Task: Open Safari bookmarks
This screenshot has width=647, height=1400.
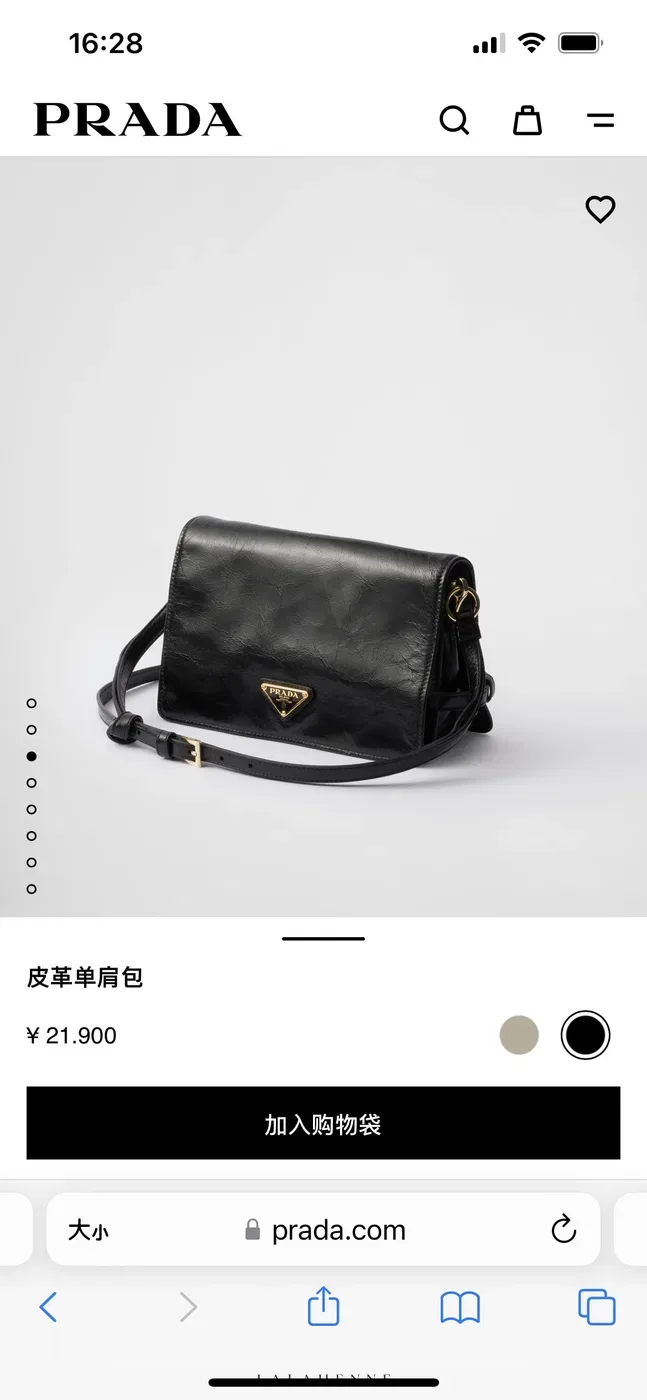Action: pyautogui.click(x=460, y=1307)
